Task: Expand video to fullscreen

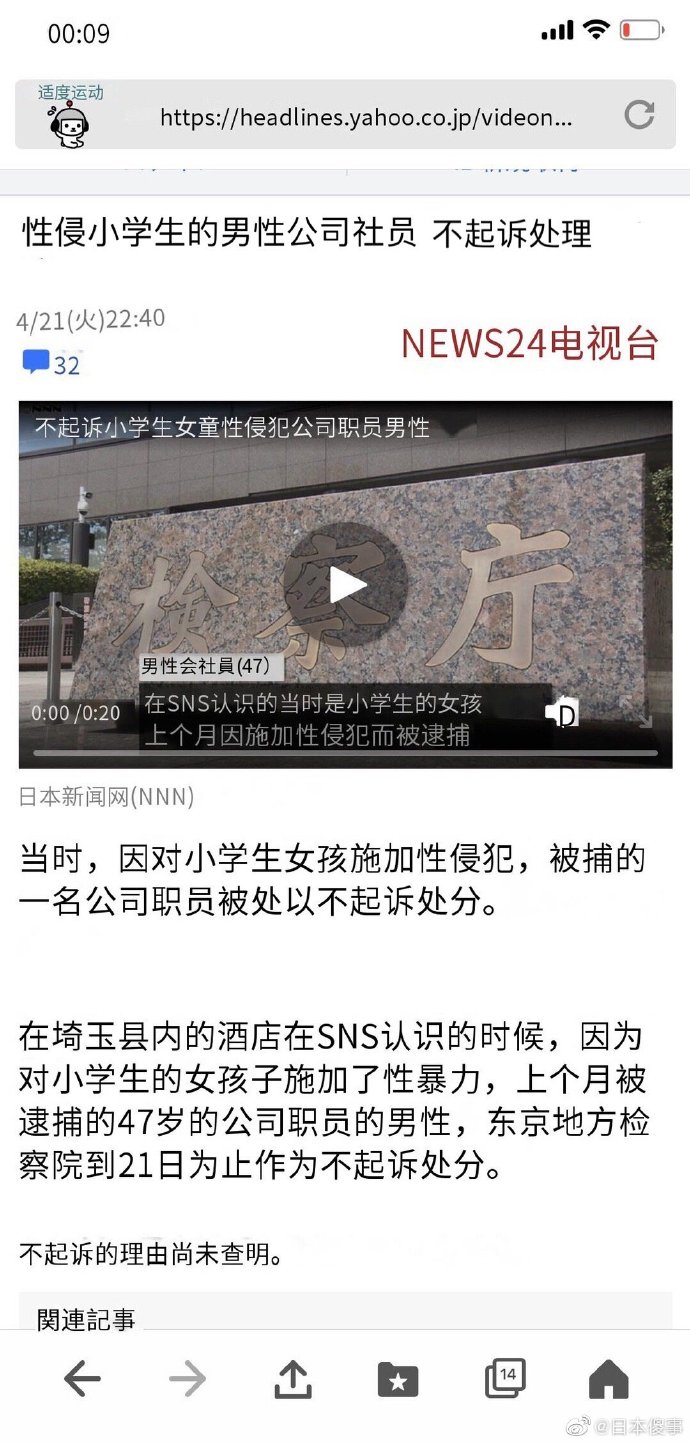Action: (635, 712)
